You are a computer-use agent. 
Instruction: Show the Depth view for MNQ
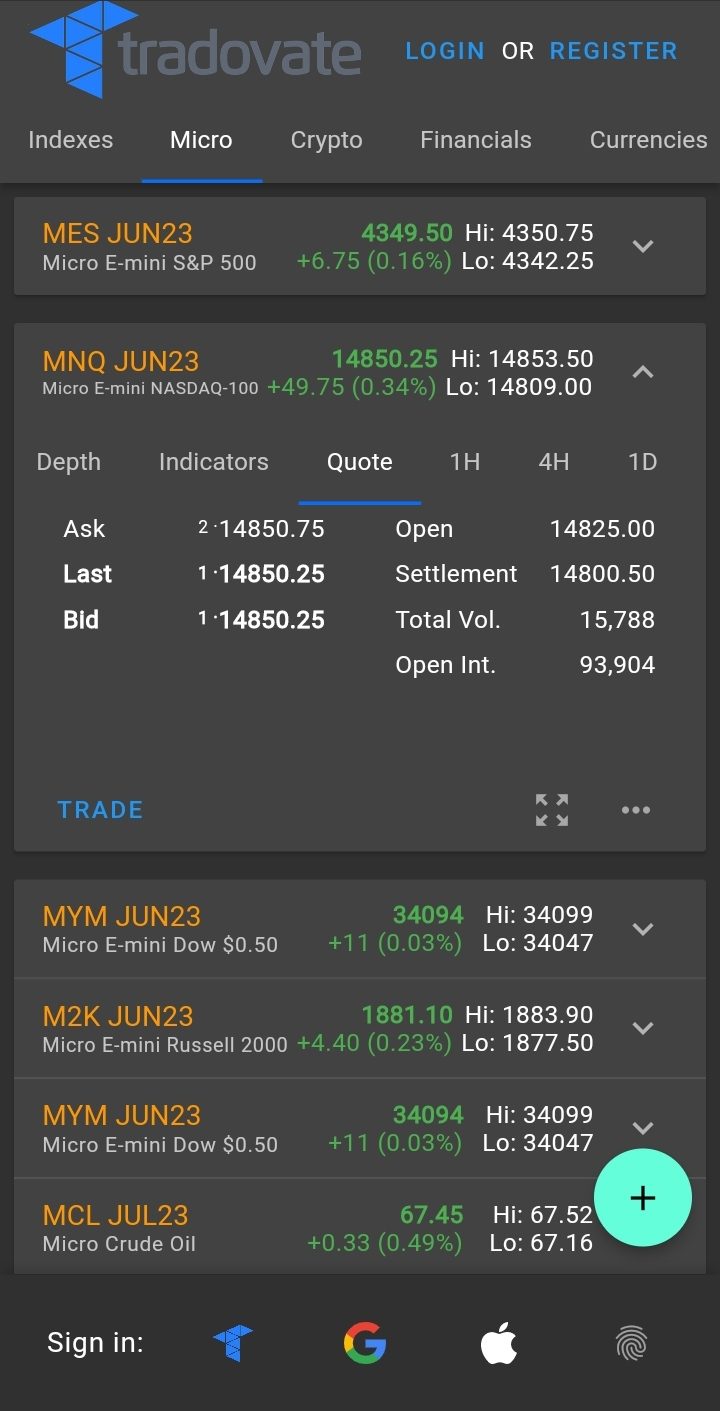69,462
